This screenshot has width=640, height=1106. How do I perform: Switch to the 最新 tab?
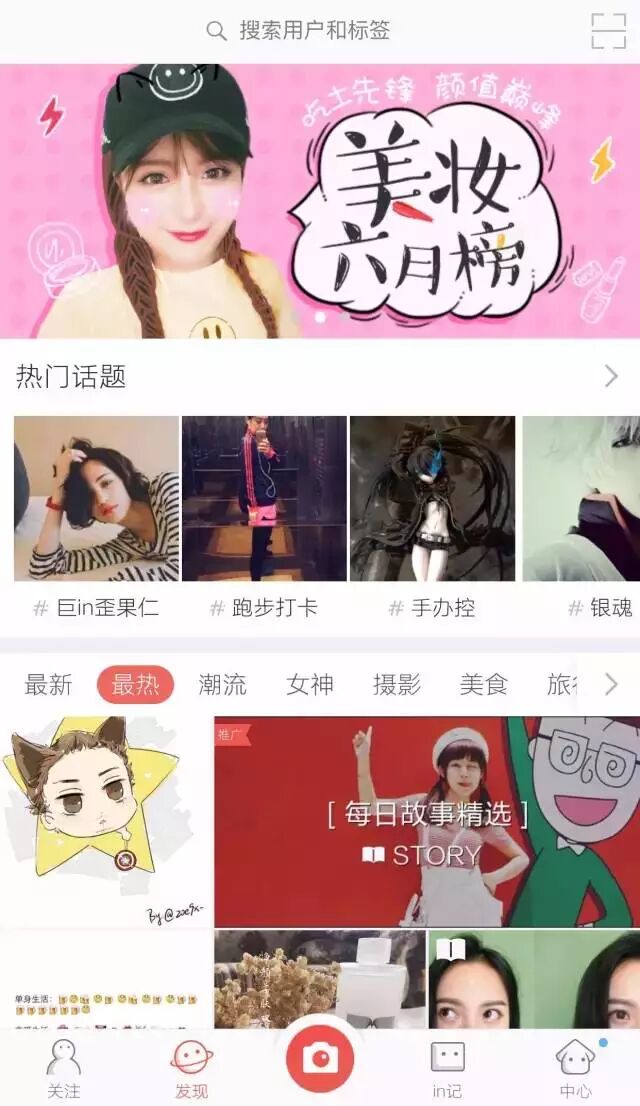(48, 685)
